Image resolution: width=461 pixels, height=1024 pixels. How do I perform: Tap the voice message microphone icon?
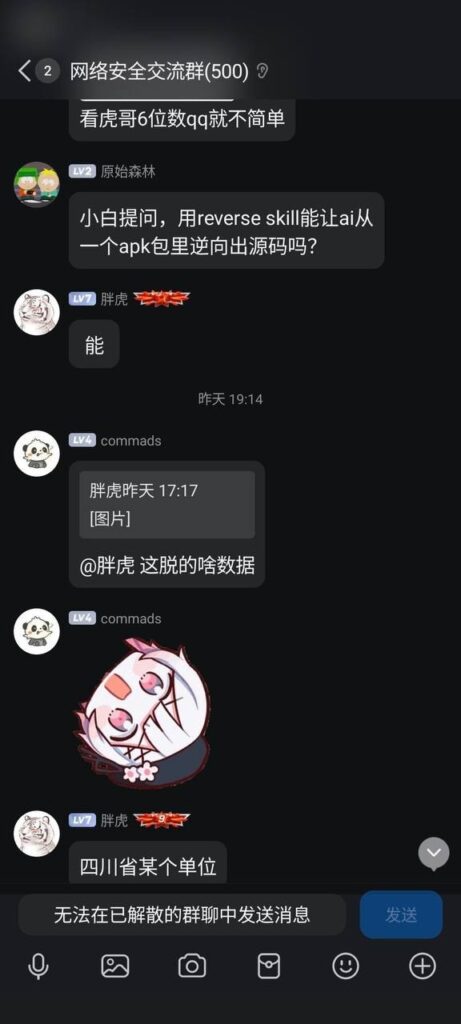point(39,966)
